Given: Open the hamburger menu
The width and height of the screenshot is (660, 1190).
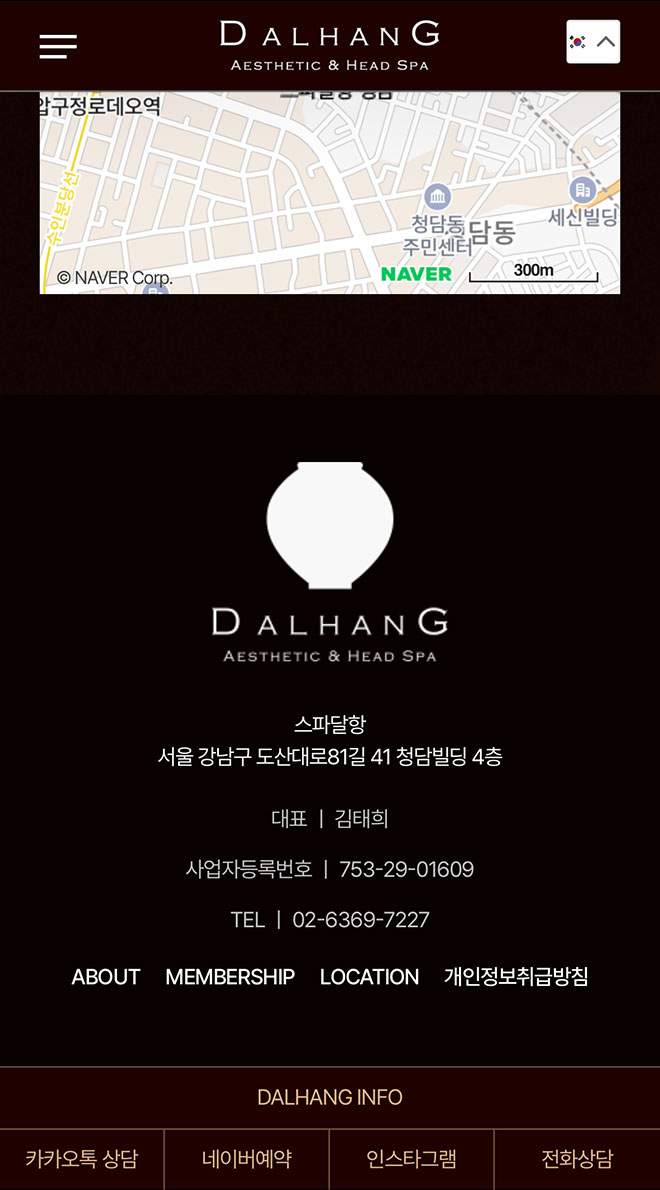Looking at the screenshot, I should tap(58, 46).
